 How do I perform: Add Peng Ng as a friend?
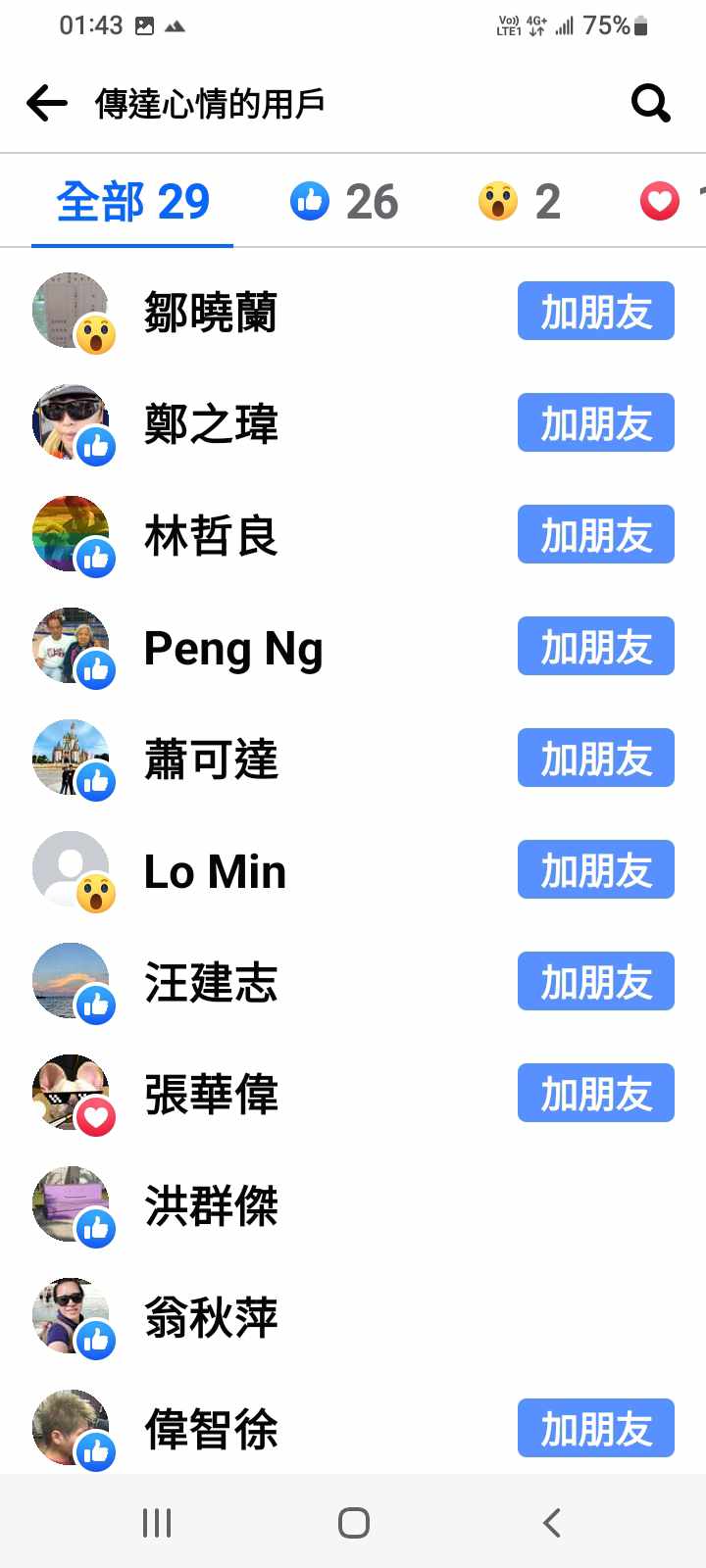[595, 647]
